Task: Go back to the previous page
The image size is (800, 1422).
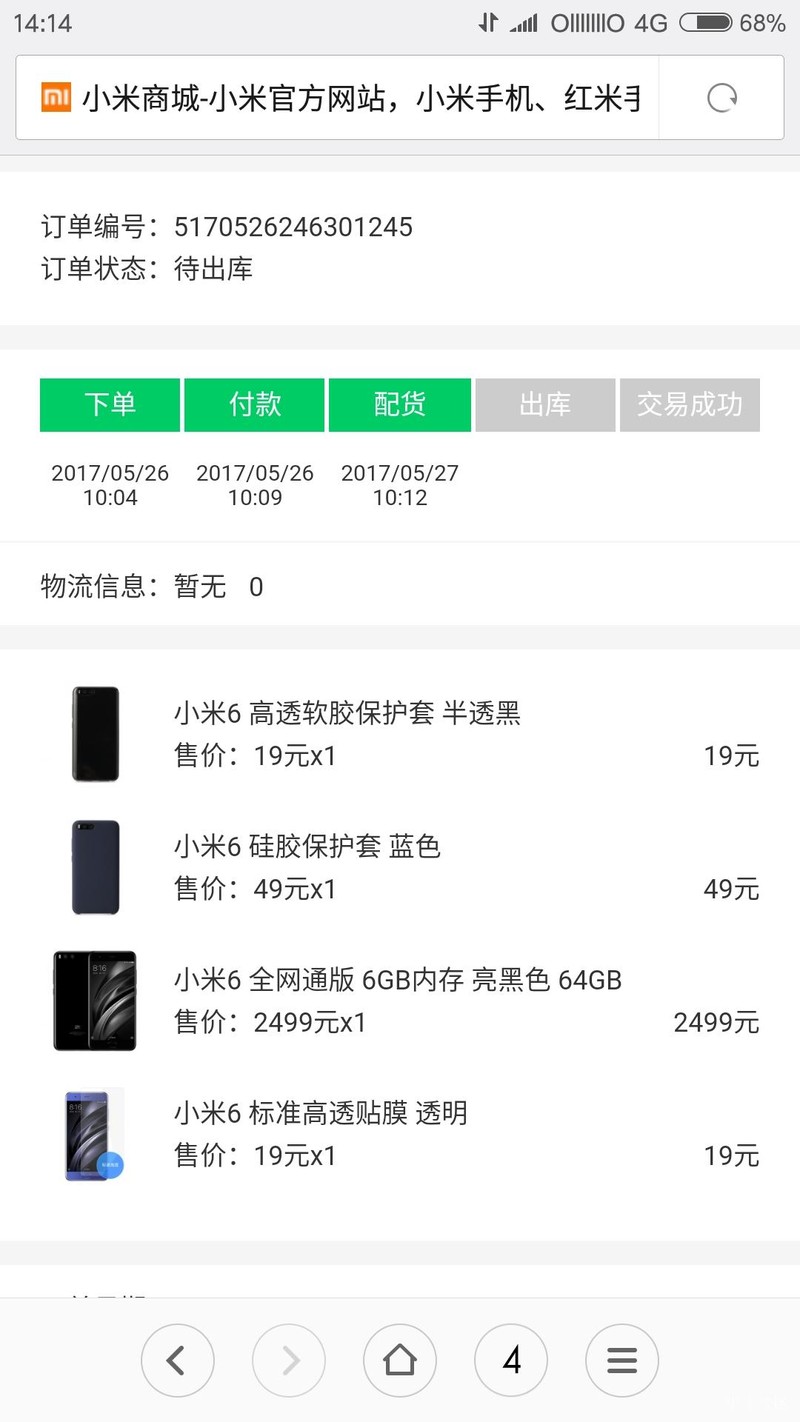Action: pos(177,1360)
